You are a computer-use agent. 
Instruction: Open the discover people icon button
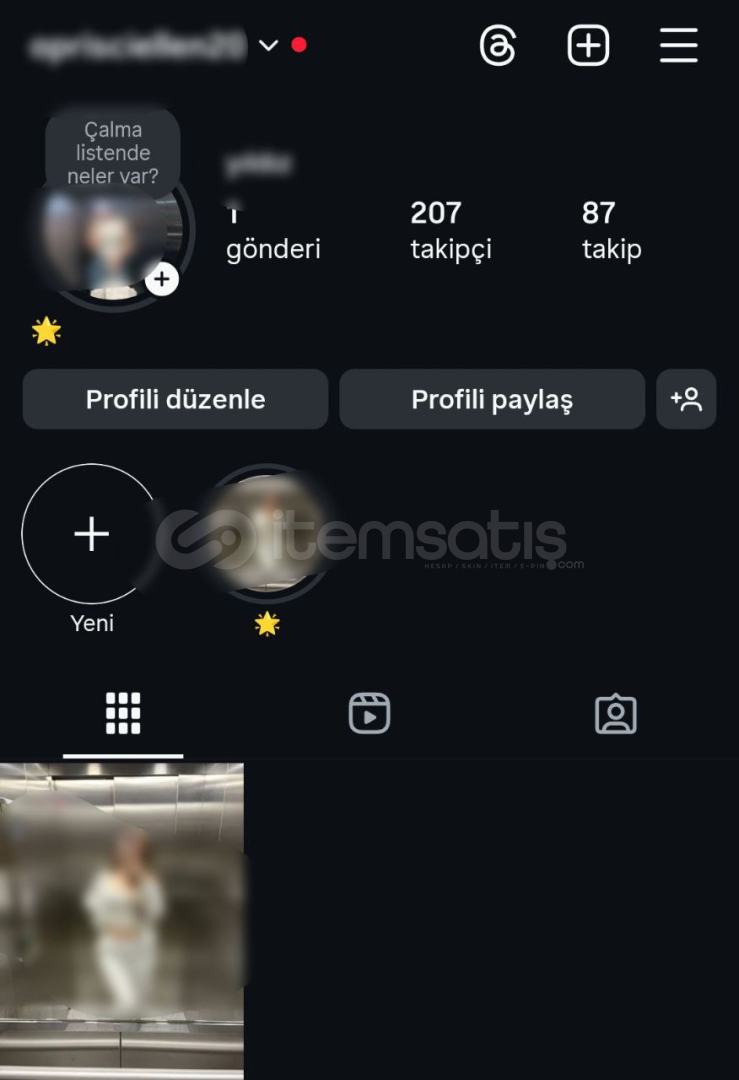coord(686,399)
